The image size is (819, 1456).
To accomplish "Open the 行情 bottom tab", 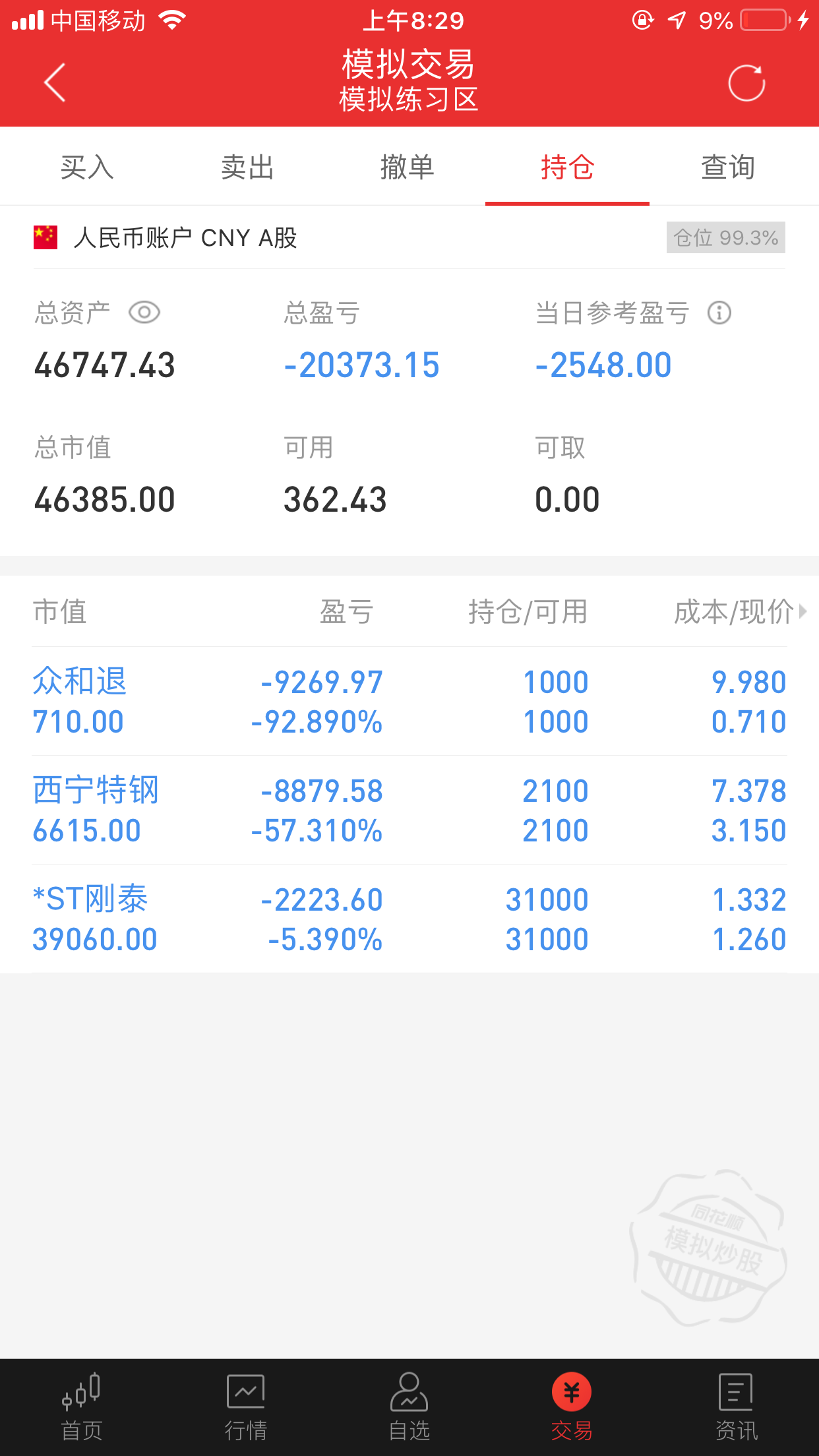I will pos(245,1407).
